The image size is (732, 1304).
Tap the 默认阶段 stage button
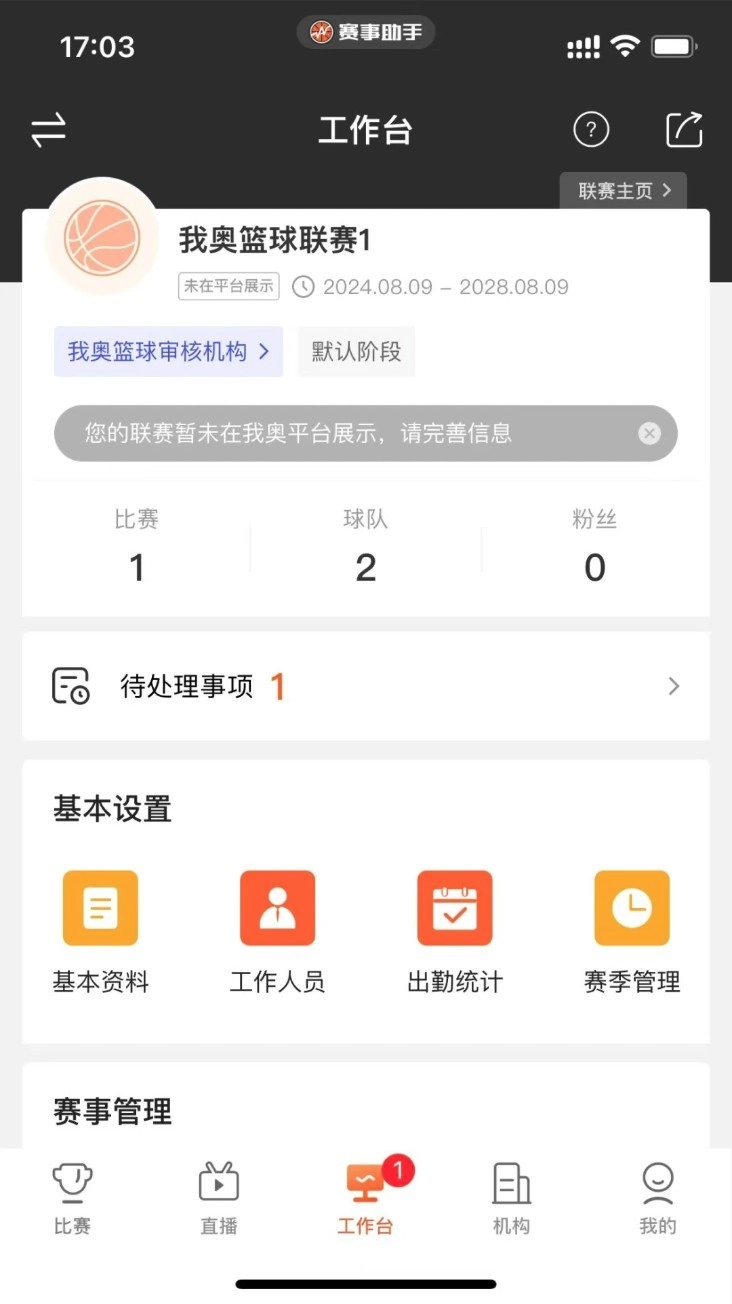(356, 352)
